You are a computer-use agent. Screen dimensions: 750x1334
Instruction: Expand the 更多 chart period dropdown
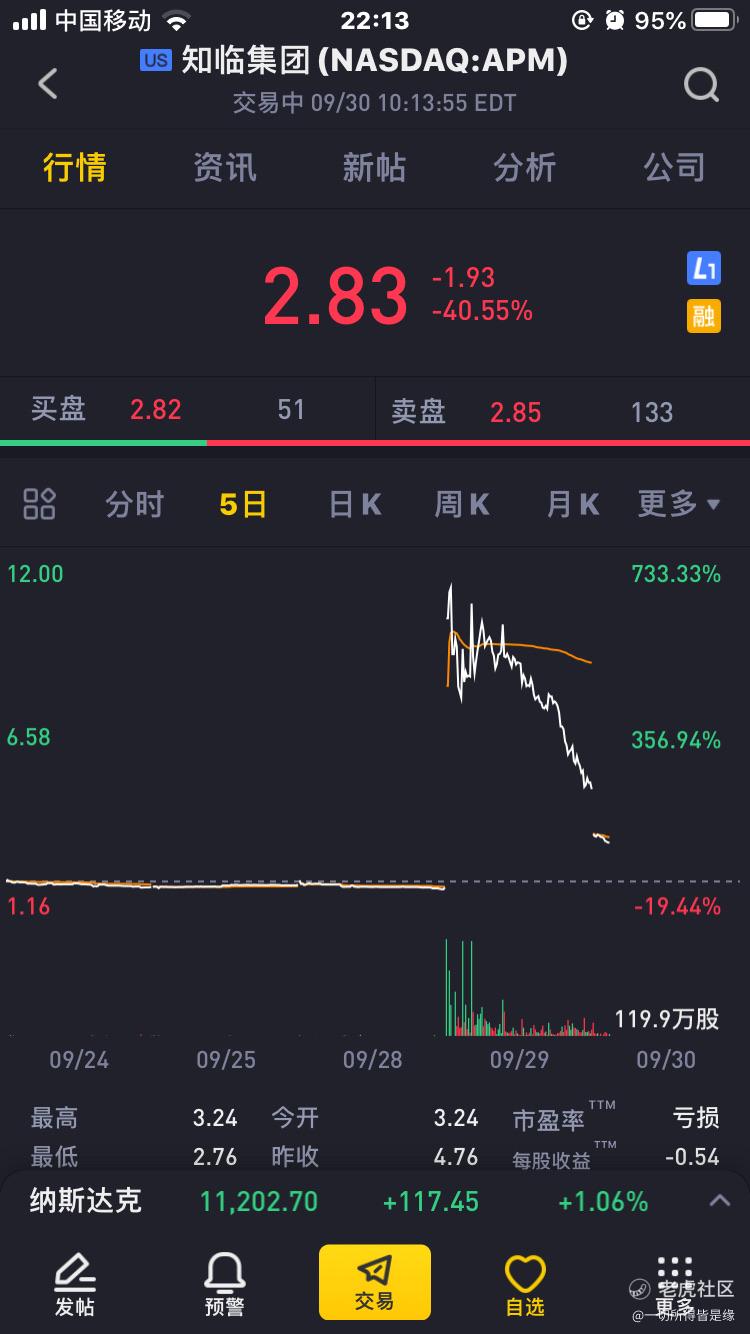(679, 504)
